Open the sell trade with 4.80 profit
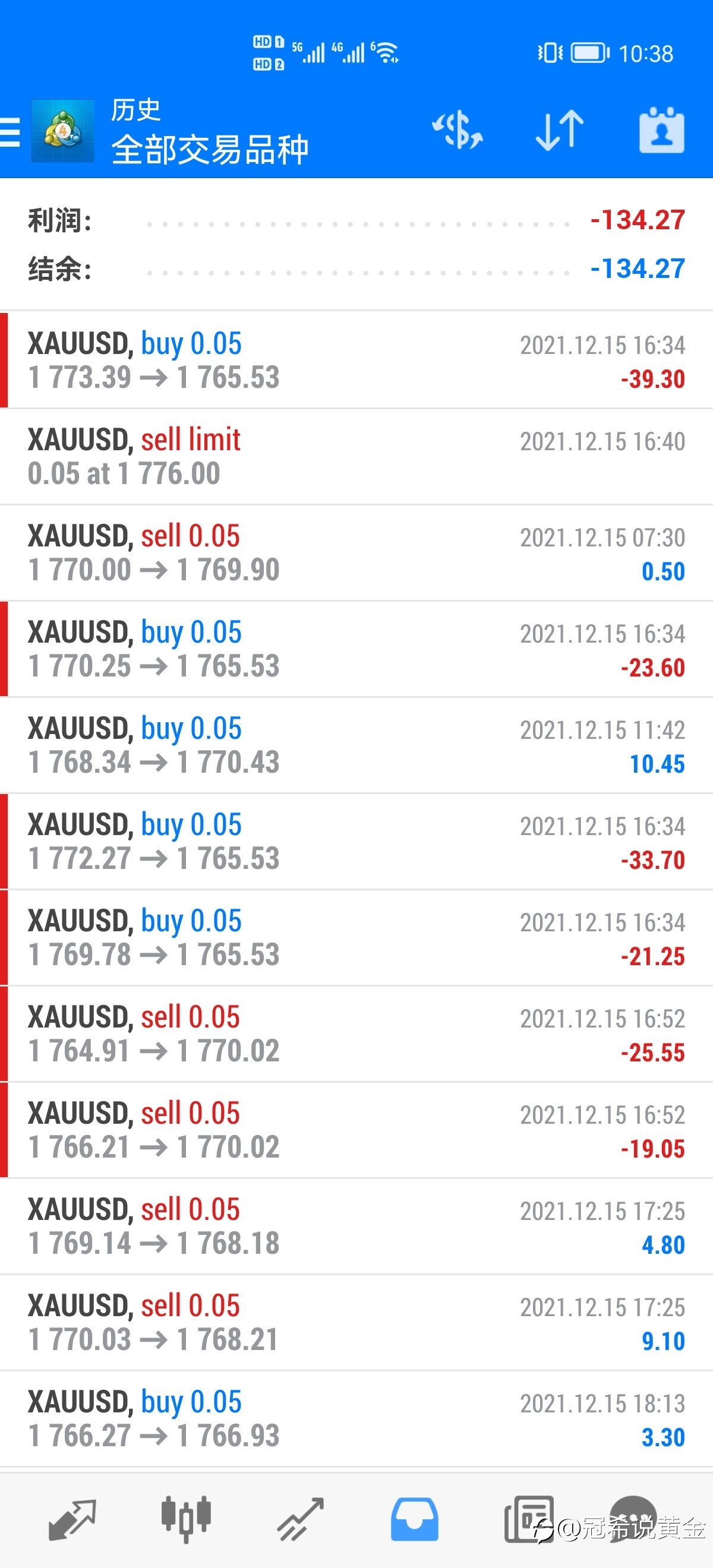Image resolution: width=713 pixels, height=1568 pixels. pyautogui.click(x=356, y=1226)
